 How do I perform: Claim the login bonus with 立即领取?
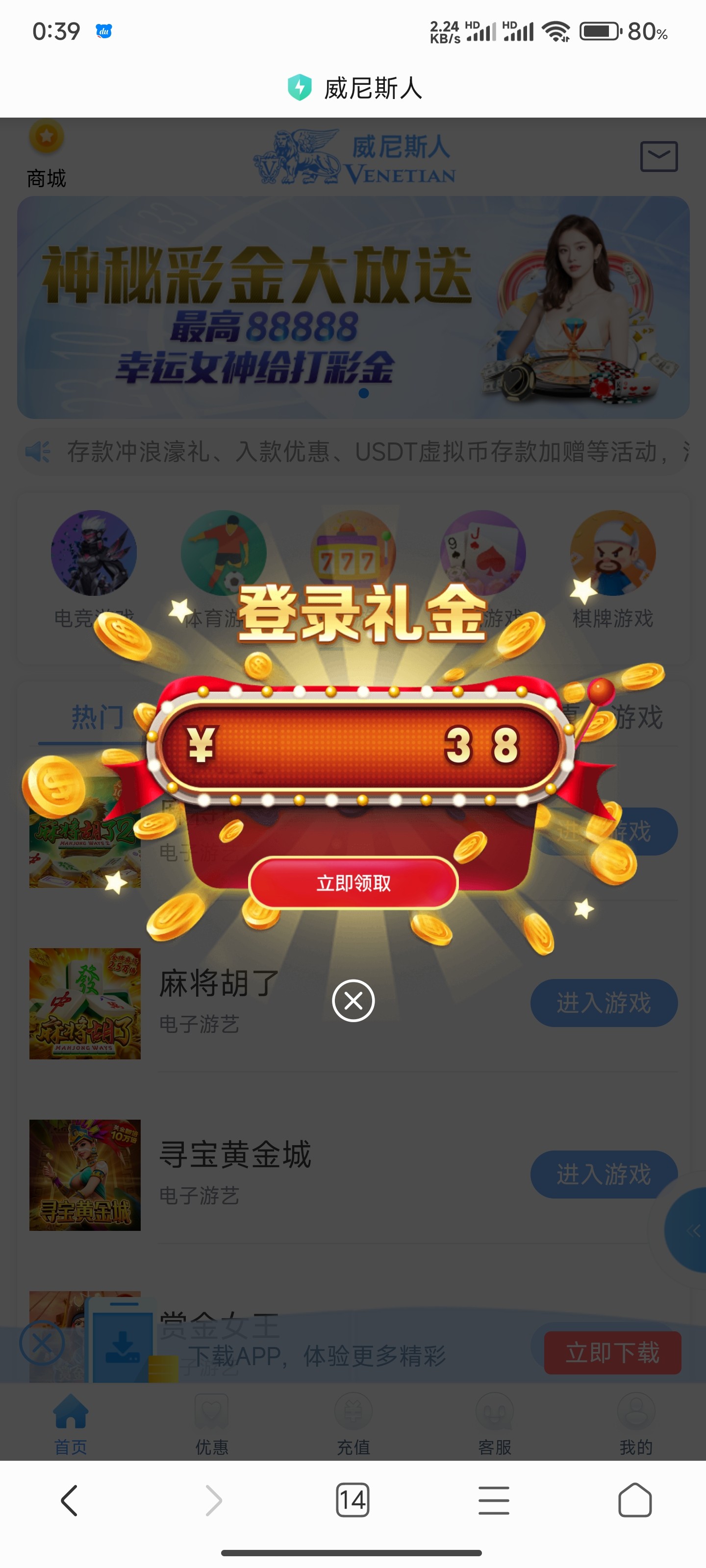click(x=353, y=882)
